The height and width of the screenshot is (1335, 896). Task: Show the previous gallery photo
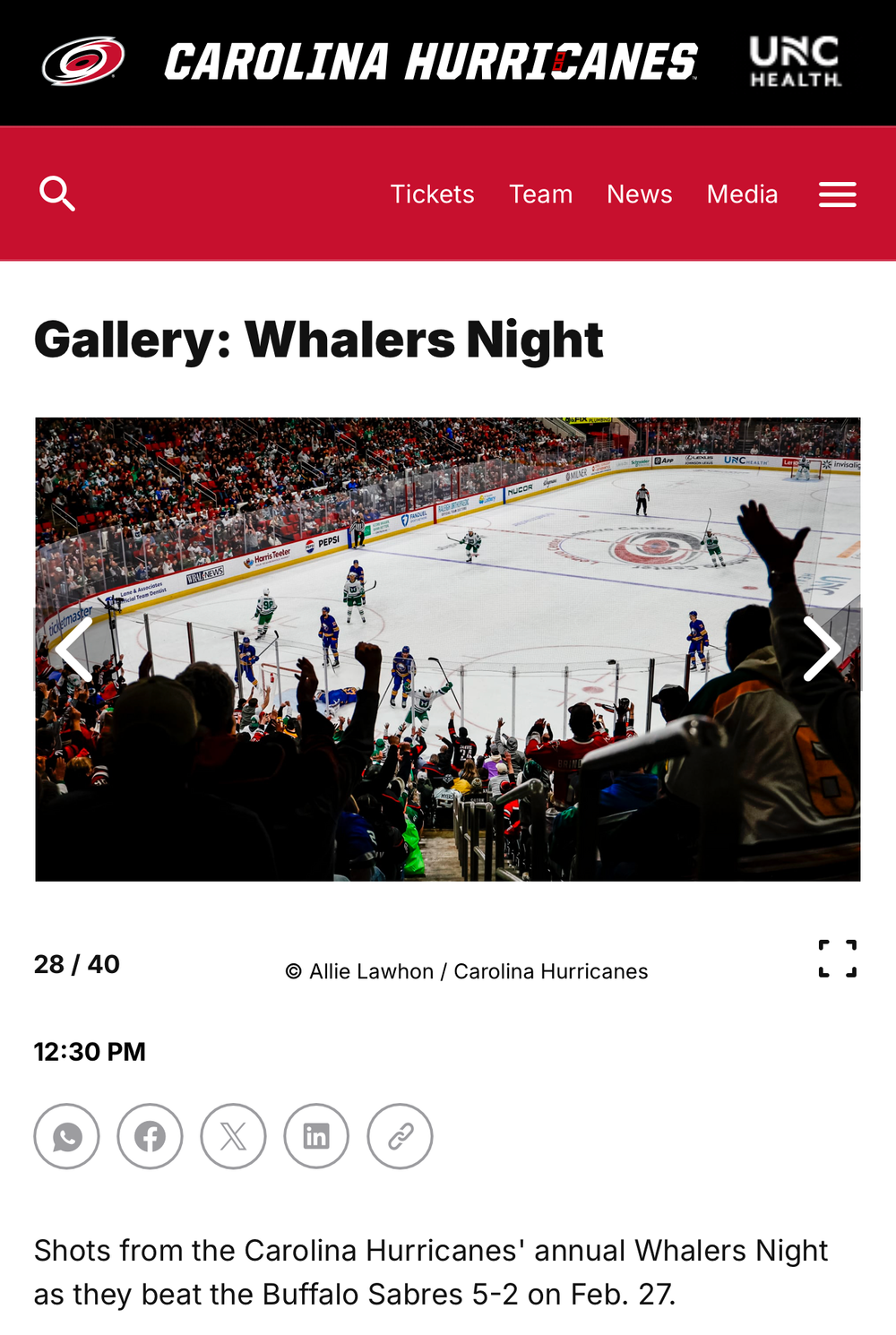pos(73,649)
